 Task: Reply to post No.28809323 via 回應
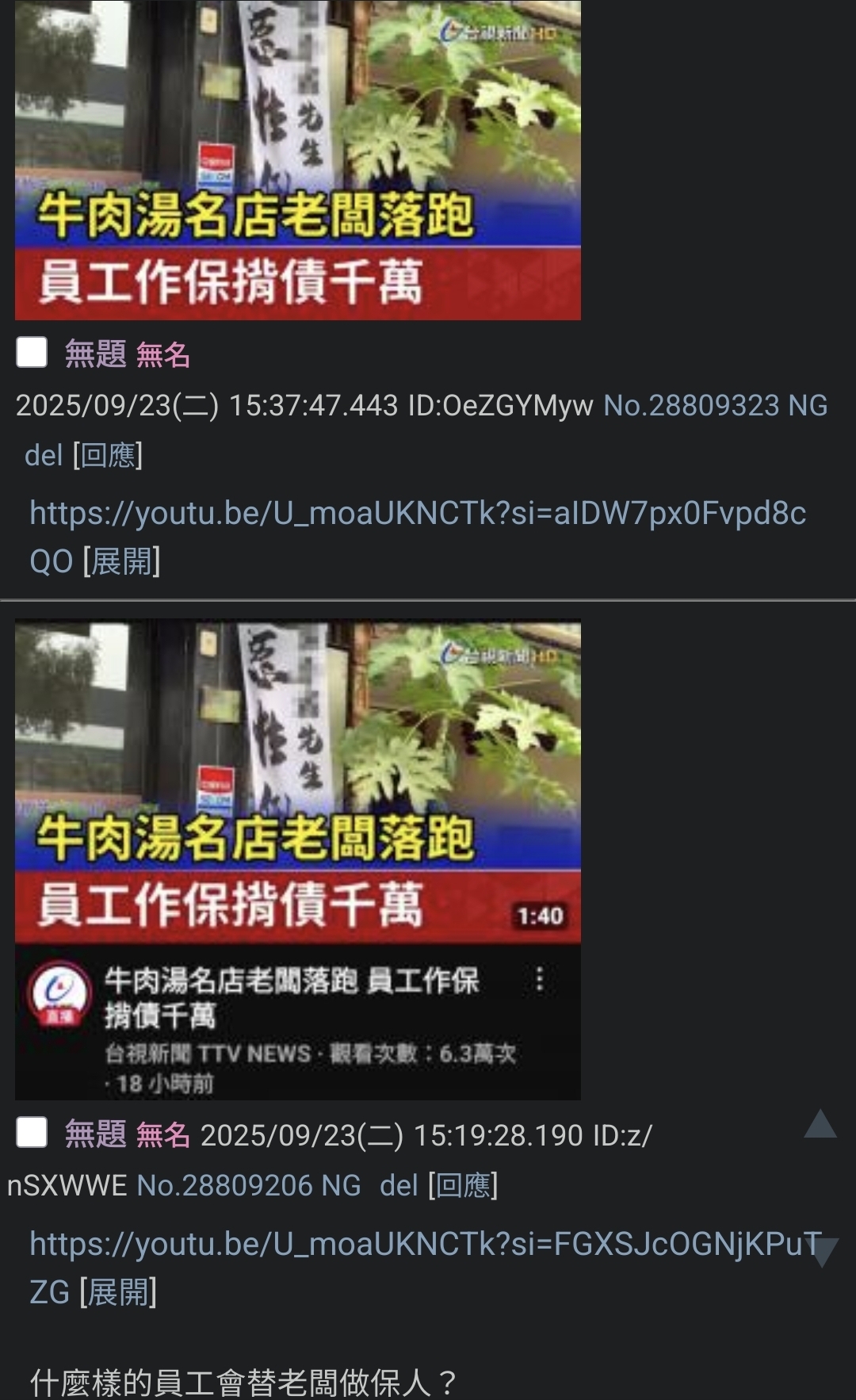[108, 456]
